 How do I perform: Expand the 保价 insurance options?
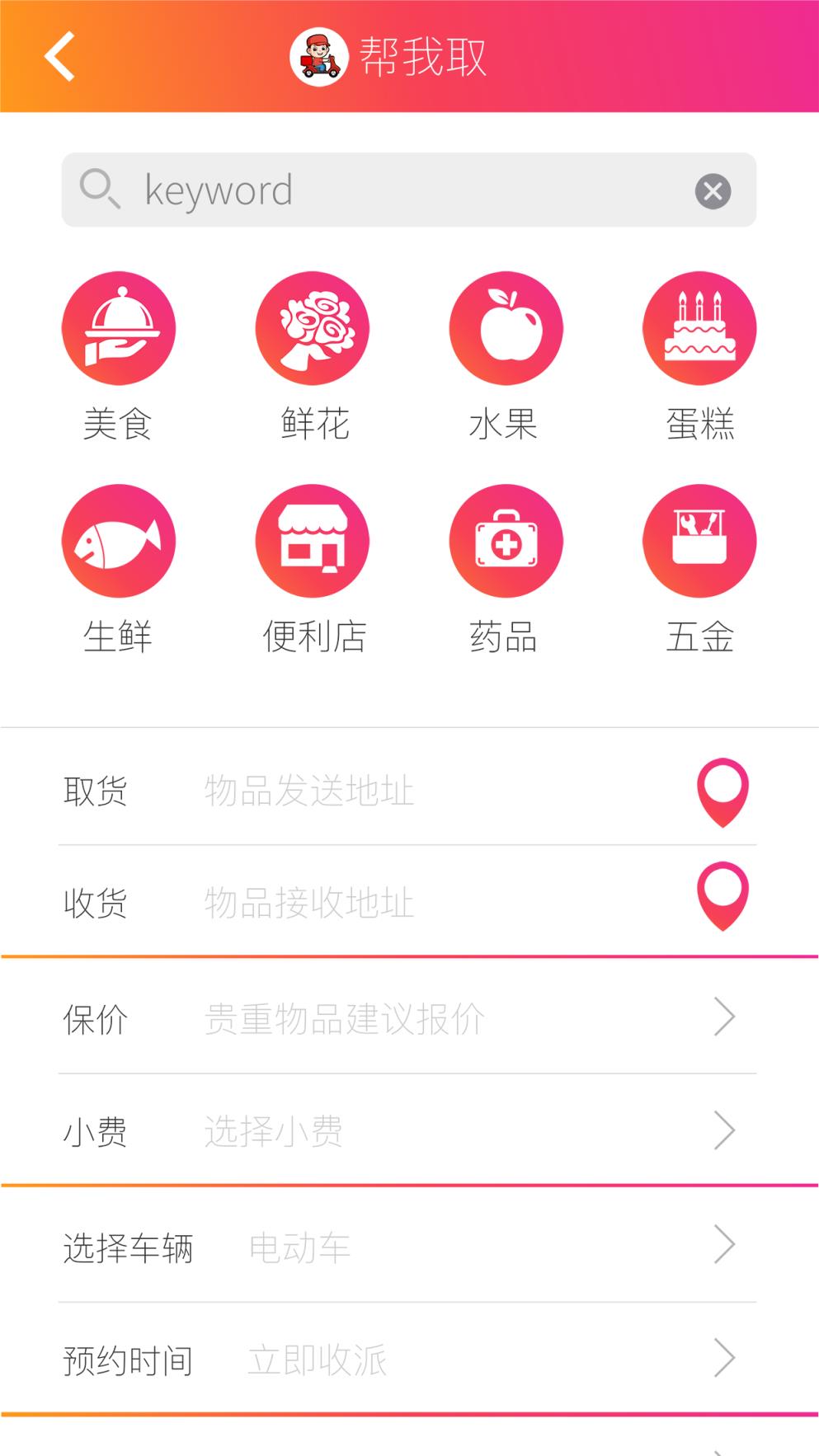click(723, 1017)
